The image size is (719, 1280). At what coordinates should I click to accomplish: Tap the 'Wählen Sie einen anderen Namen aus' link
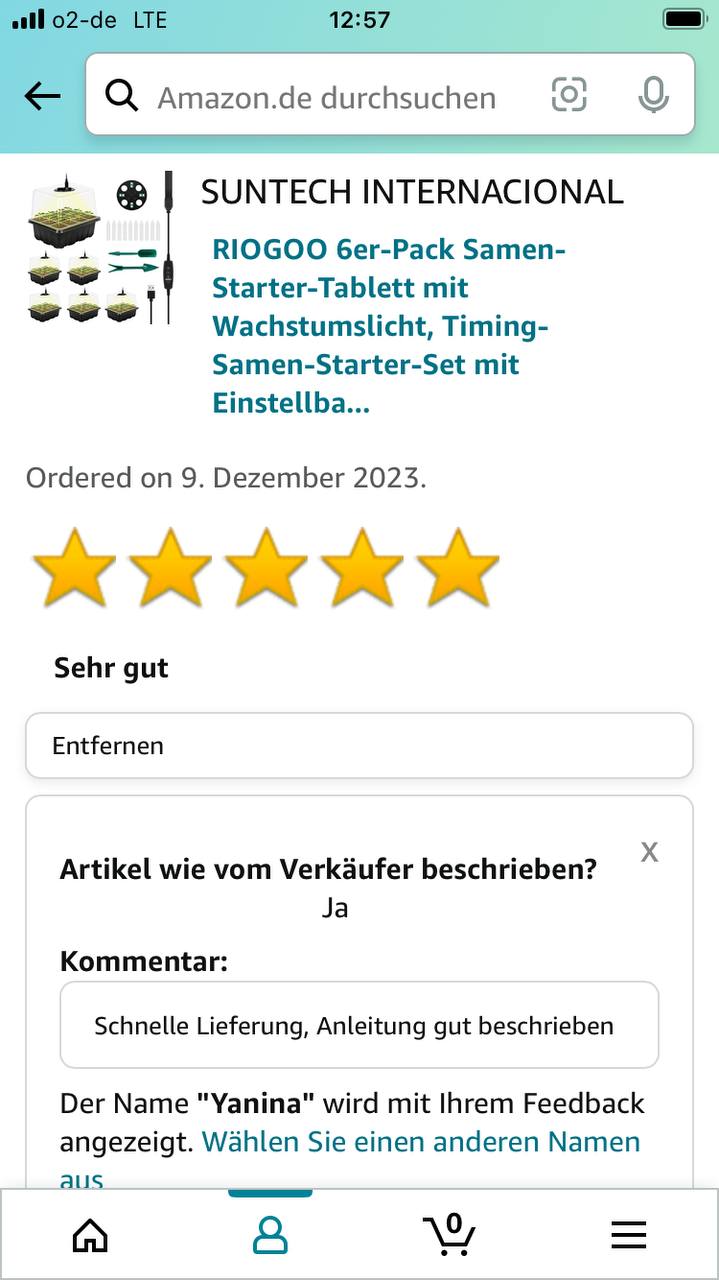[x=420, y=1142]
